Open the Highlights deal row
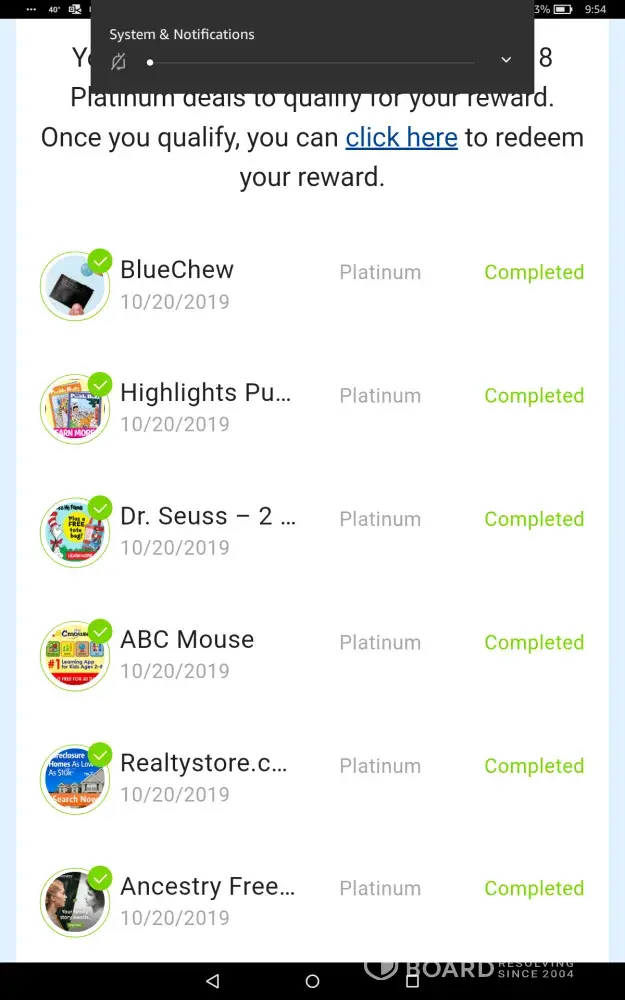This screenshot has width=625, height=1000. tap(205, 393)
